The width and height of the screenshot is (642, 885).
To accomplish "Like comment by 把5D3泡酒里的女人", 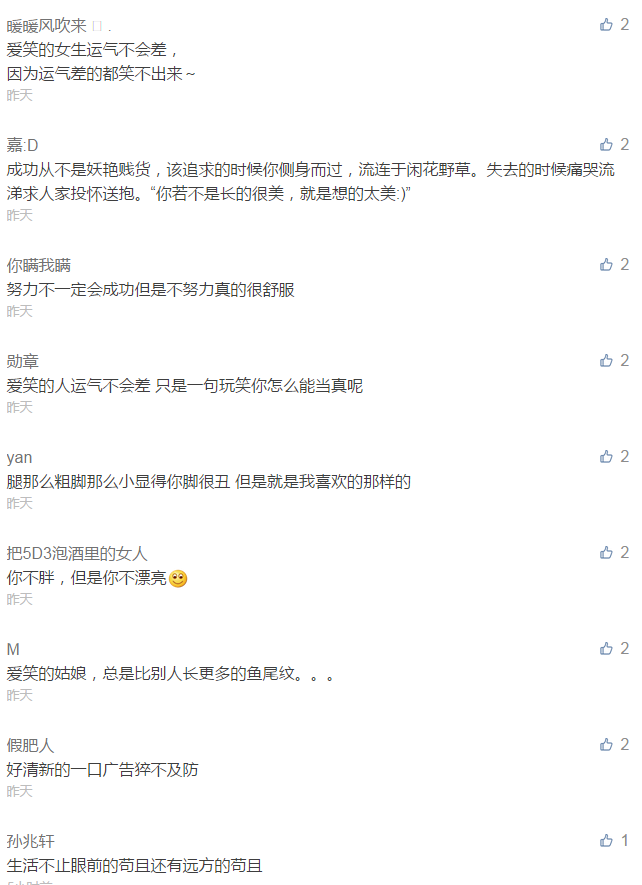I will [606, 553].
